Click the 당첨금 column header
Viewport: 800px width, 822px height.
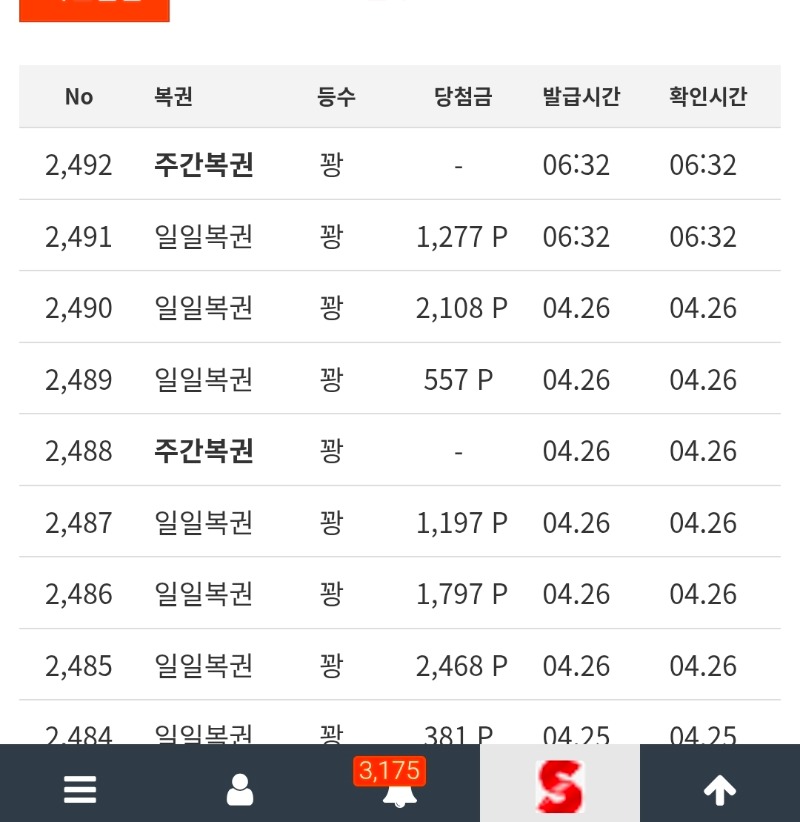(x=461, y=97)
